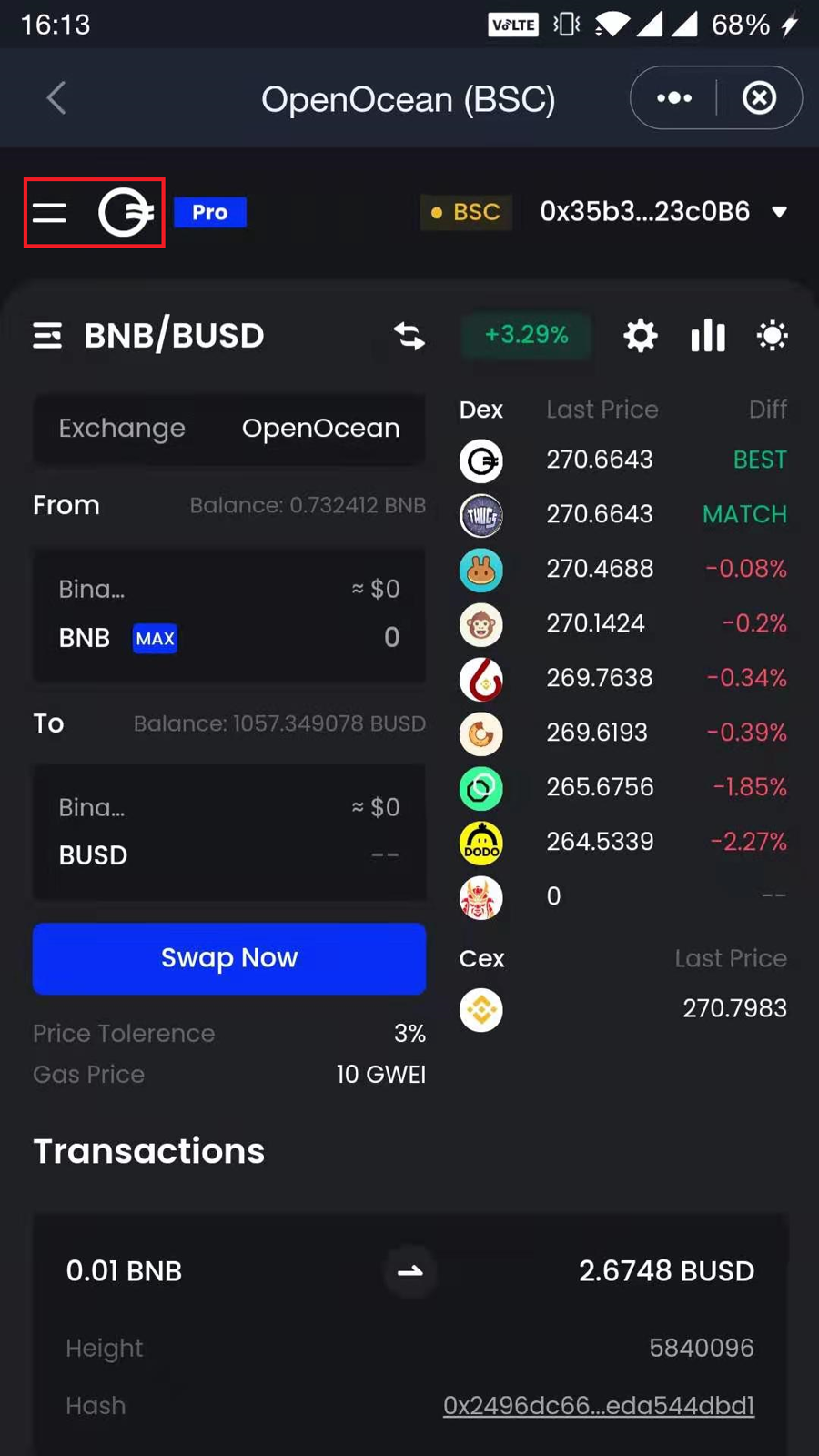Open the settings gear icon
The image size is (819, 1456).
coord(640,336)
